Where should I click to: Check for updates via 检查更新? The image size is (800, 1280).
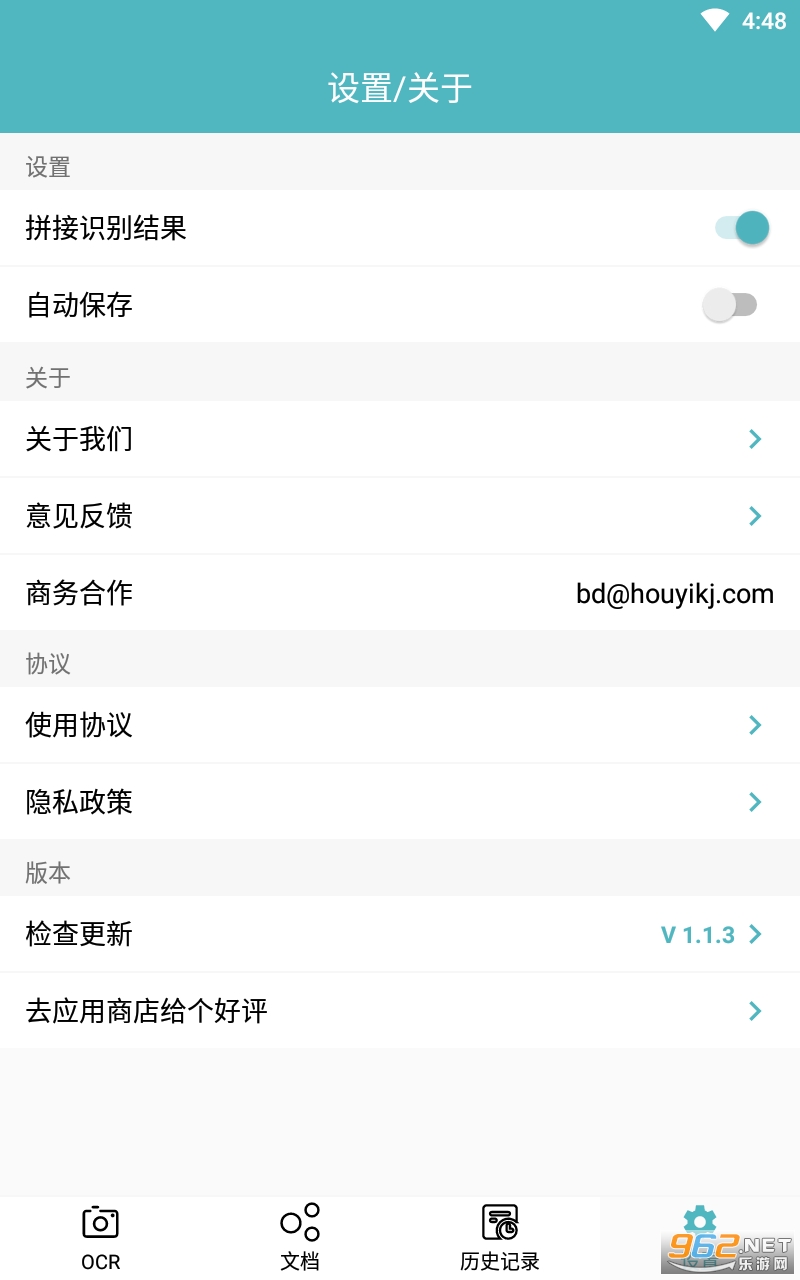(x=400, y=934)
